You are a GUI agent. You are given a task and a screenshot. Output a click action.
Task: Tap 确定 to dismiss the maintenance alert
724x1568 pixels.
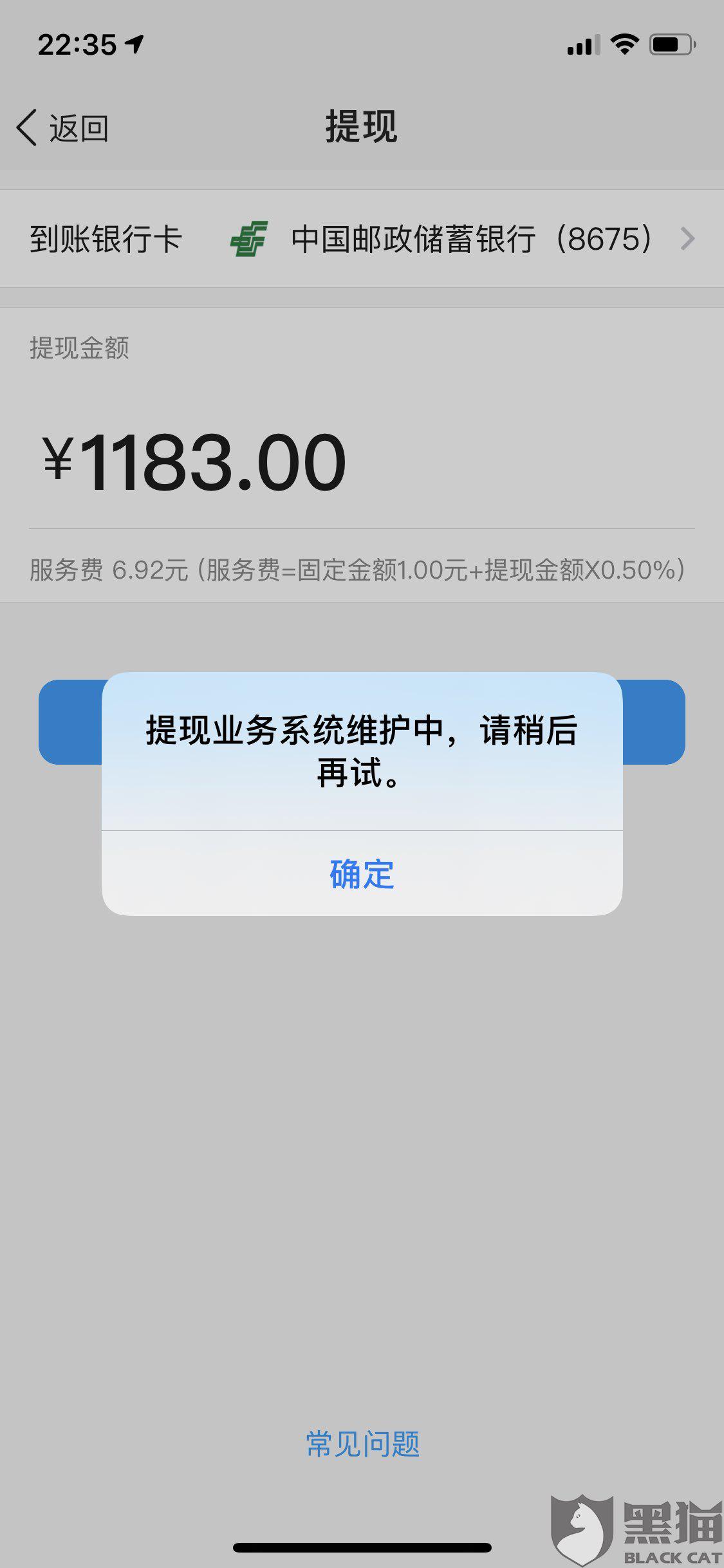pyautogui.click(x=362, y=874)
